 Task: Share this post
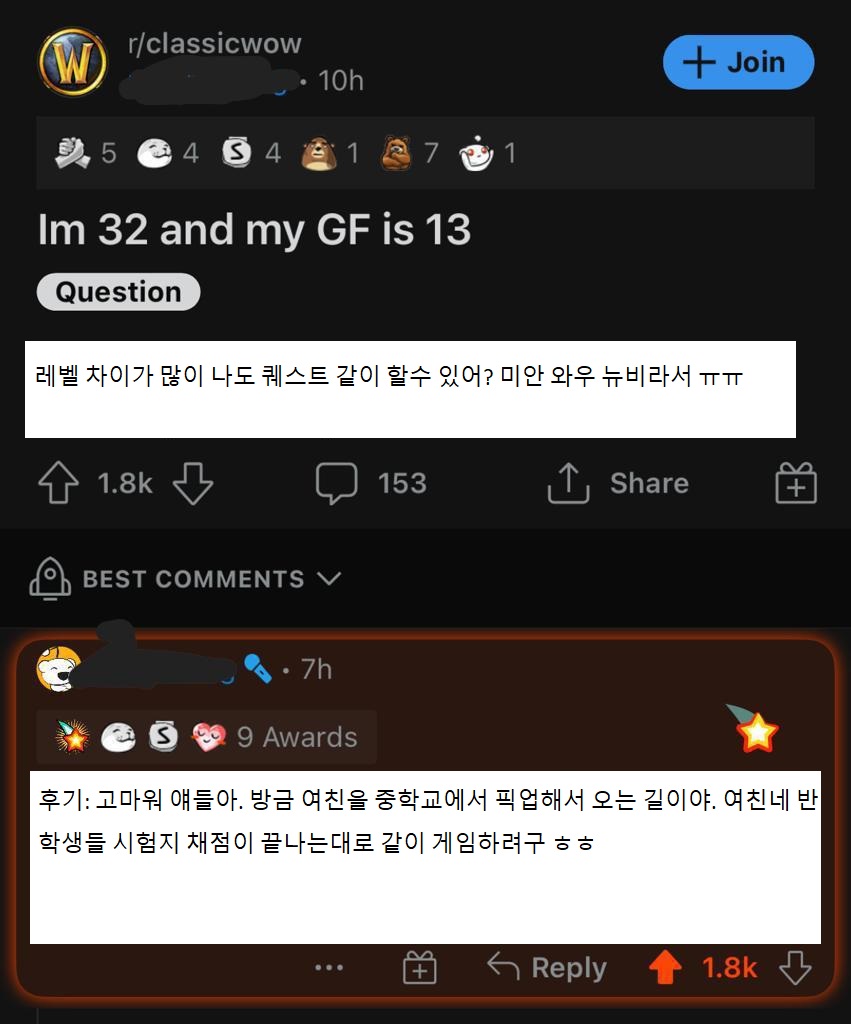(x=618, y=483)
